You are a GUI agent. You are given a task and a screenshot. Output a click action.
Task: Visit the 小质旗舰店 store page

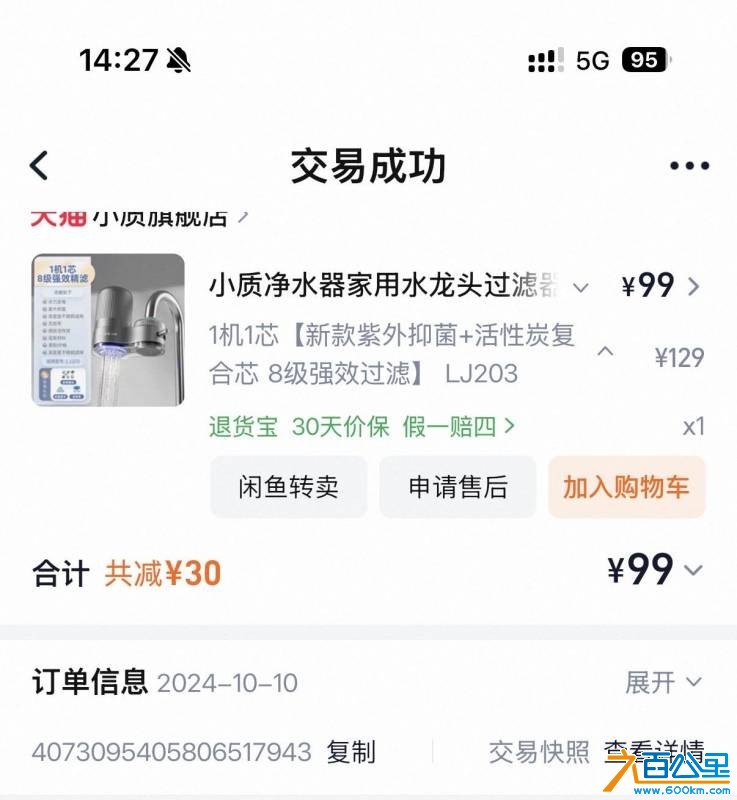pyautogui.click(x=160, y=212)
